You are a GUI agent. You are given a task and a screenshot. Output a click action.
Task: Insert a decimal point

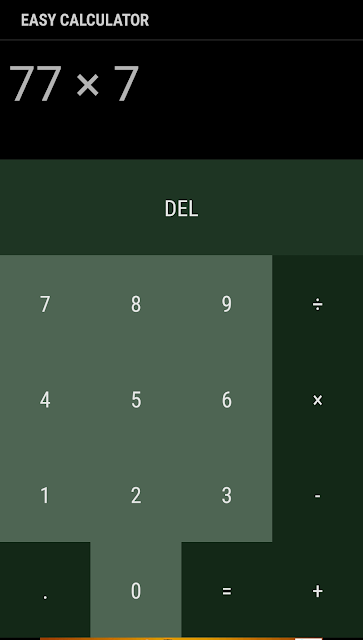pos(45,590)
